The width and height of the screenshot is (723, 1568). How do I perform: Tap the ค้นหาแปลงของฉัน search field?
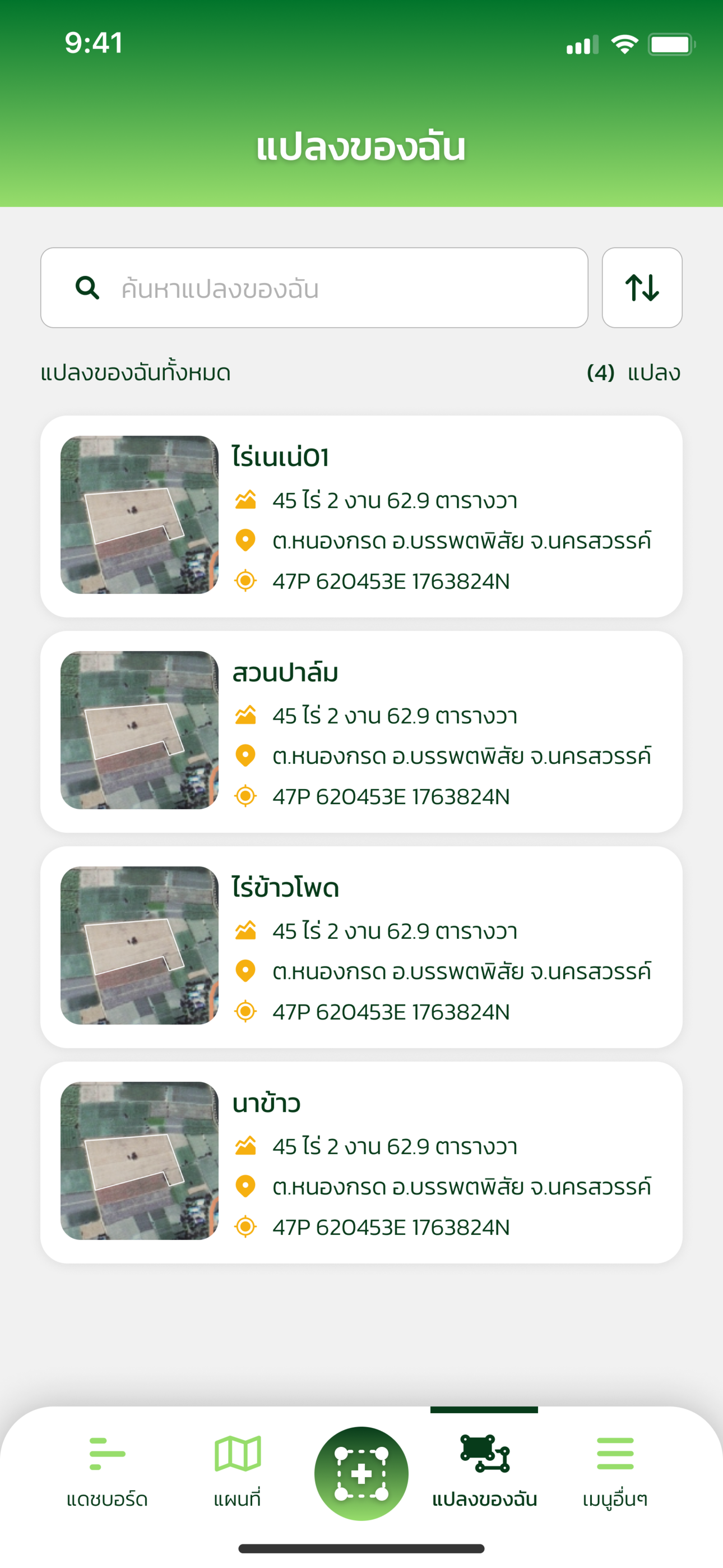314,288
